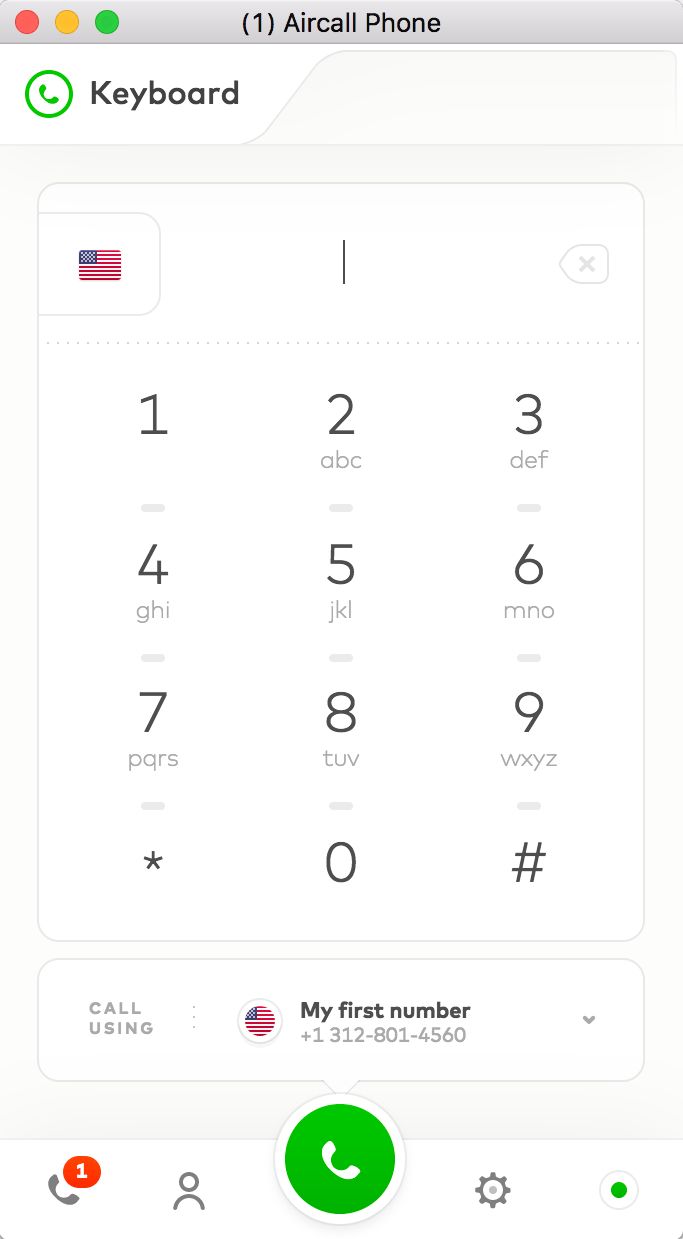Dial digit 2 abc
683x1239 pixels.
click(341, 430)
